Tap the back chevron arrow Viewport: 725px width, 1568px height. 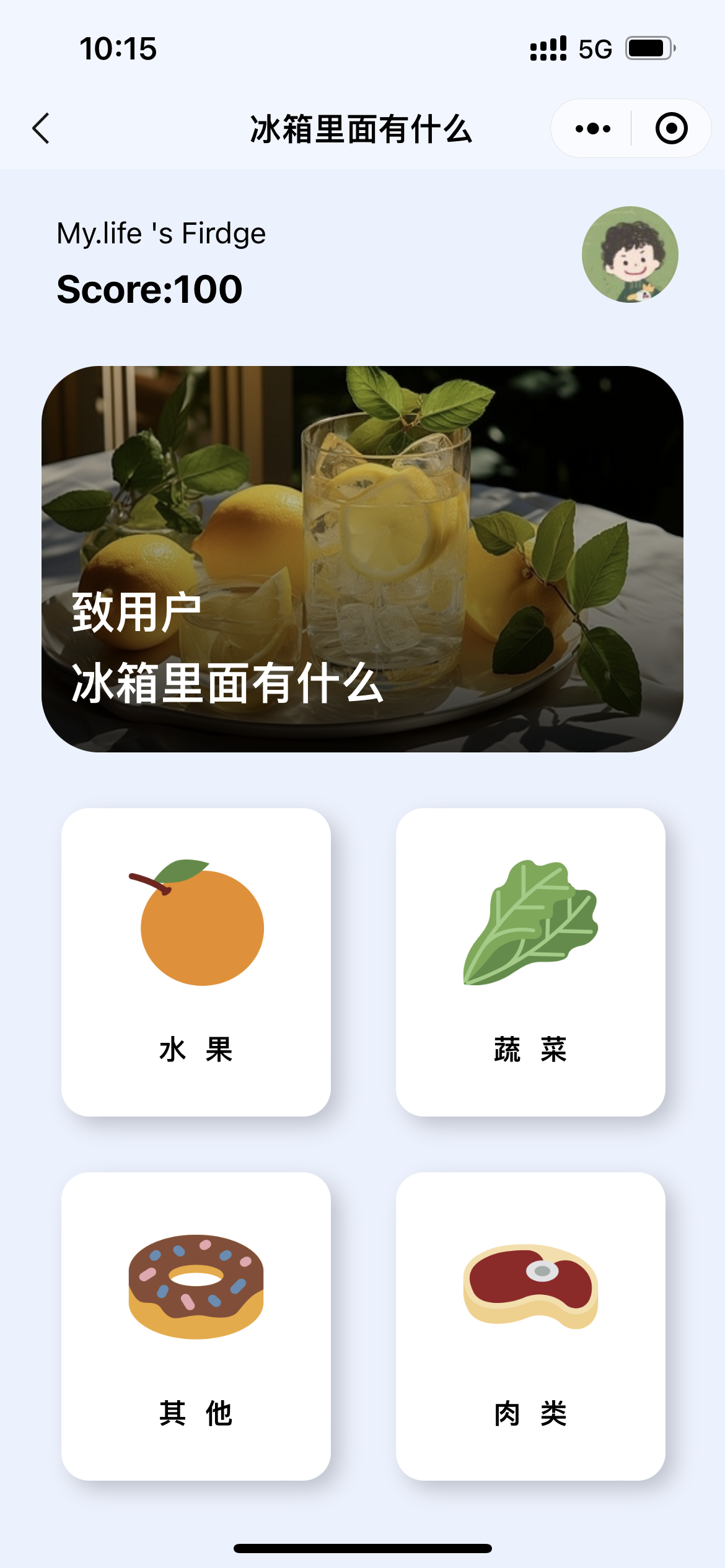coord(41,128)
